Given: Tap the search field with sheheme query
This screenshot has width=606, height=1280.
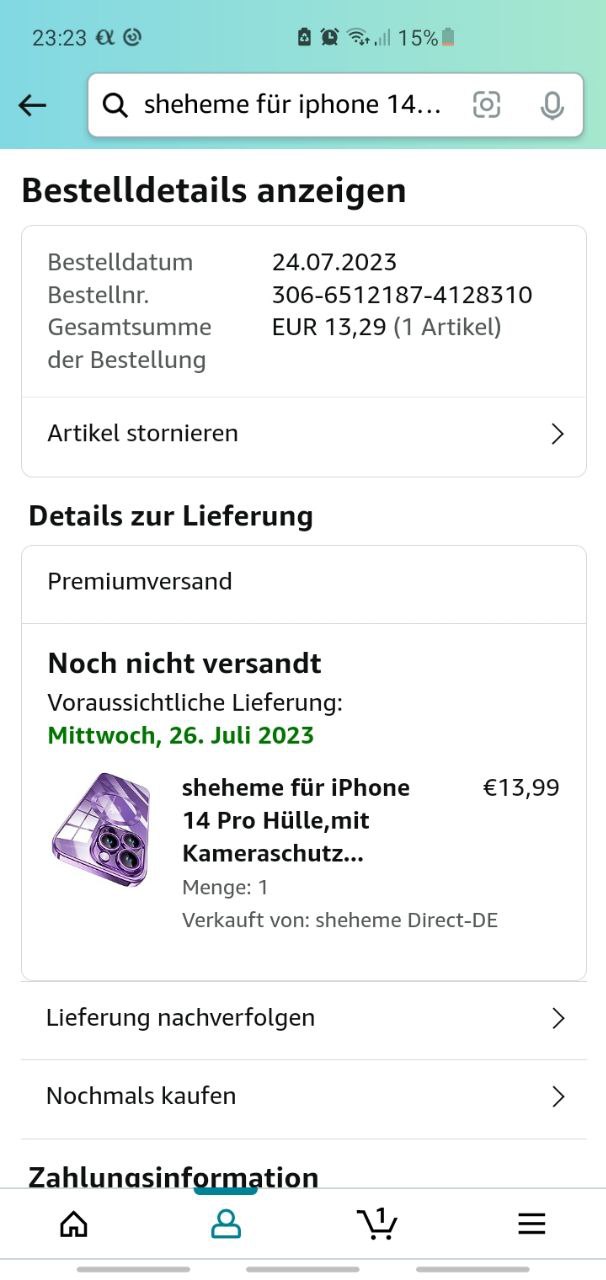Looking at the screenshot, I should [x=290, y=105].
